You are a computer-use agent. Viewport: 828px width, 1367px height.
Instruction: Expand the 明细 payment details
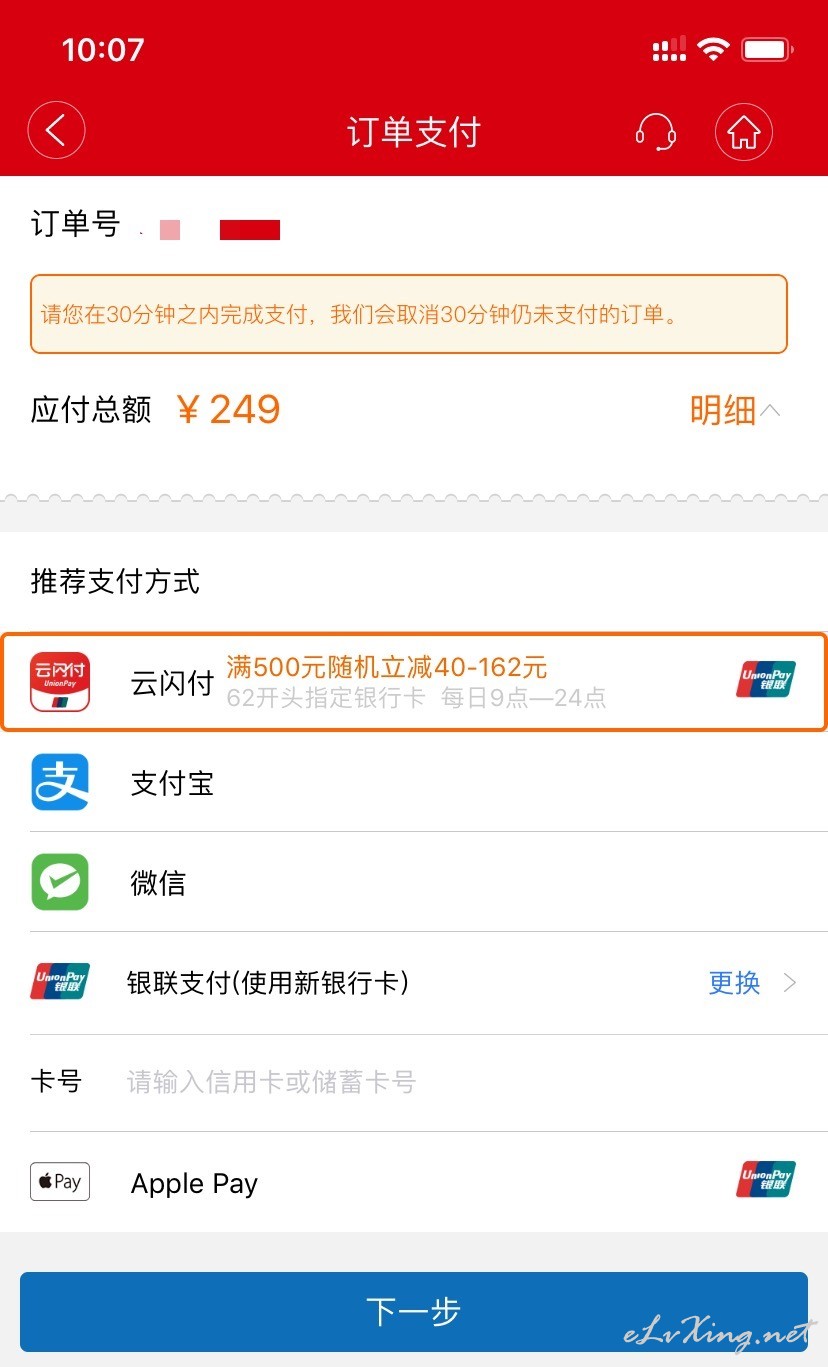[735, 410]
